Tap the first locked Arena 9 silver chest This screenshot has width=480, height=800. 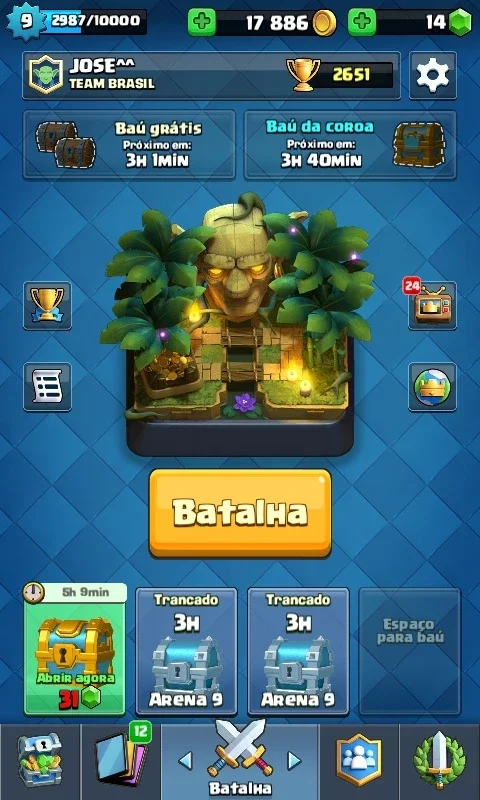(186, 652)
